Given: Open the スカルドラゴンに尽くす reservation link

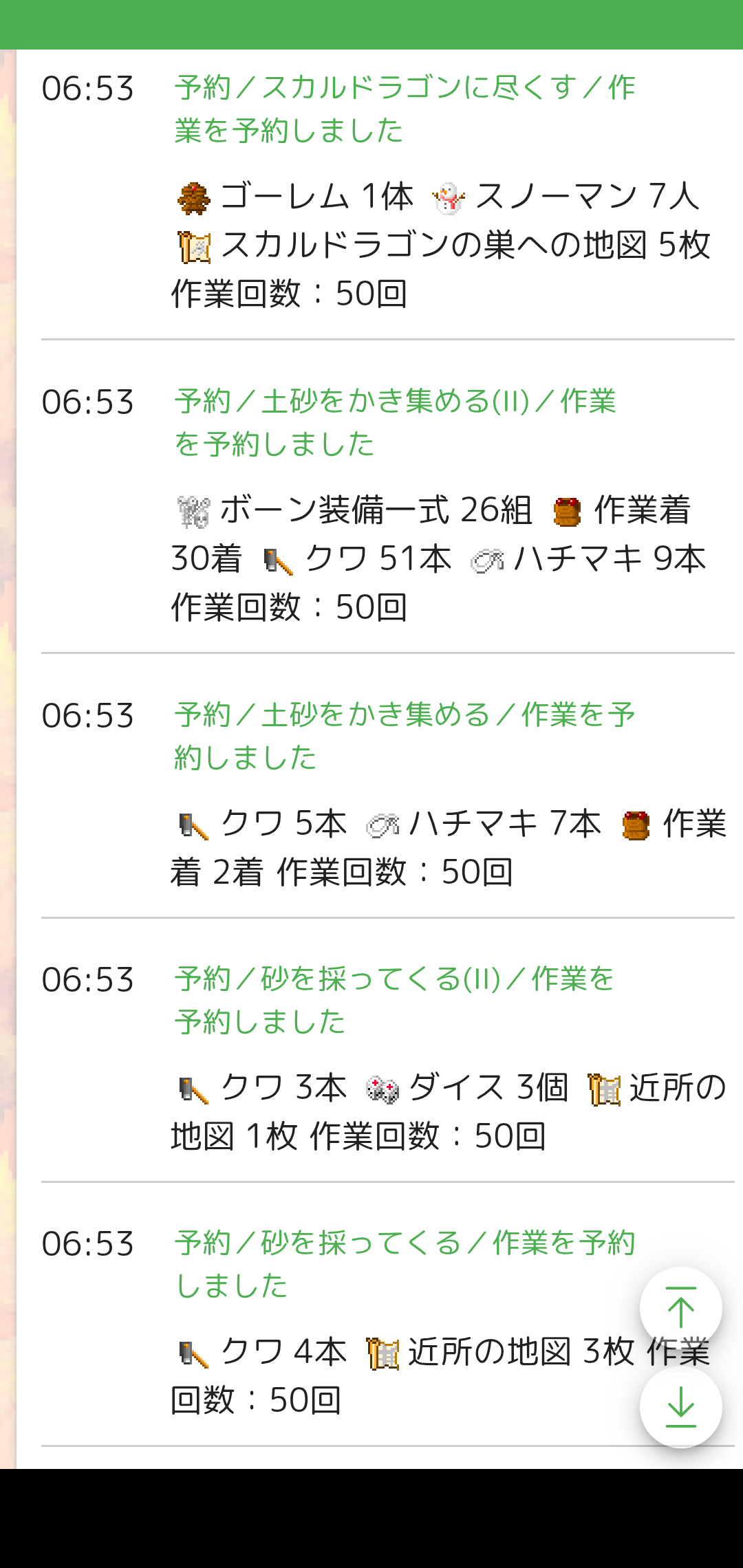Looking at the screenshot, I should pyautogui.click(x=405, y=109).
